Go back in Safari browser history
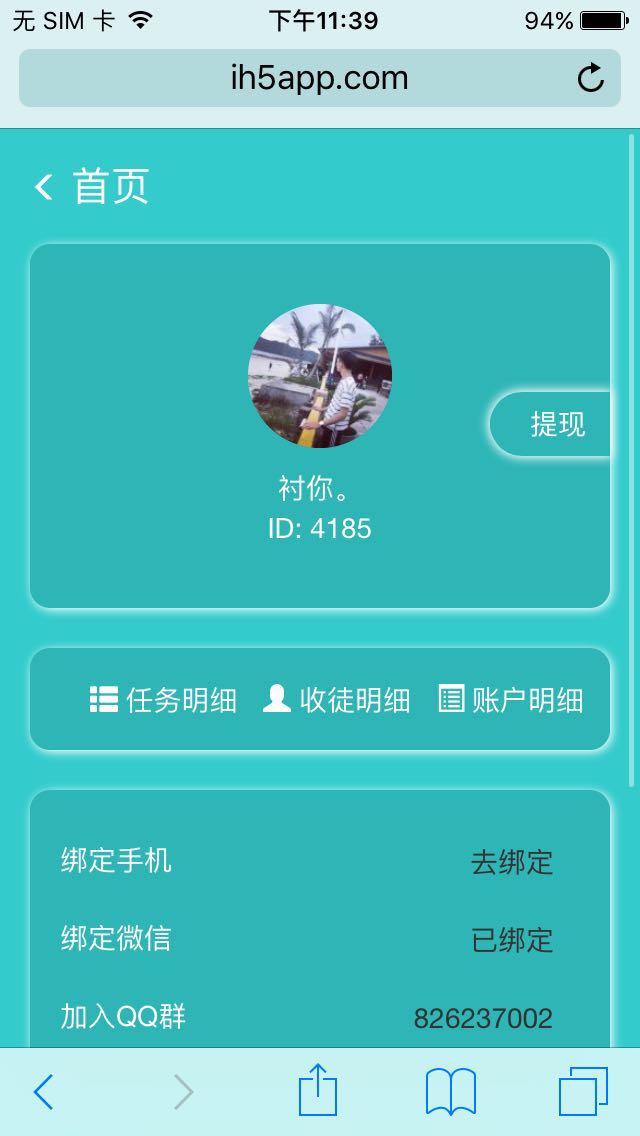This screenshot has width=640, height=1136. (x=43, y=1092)
